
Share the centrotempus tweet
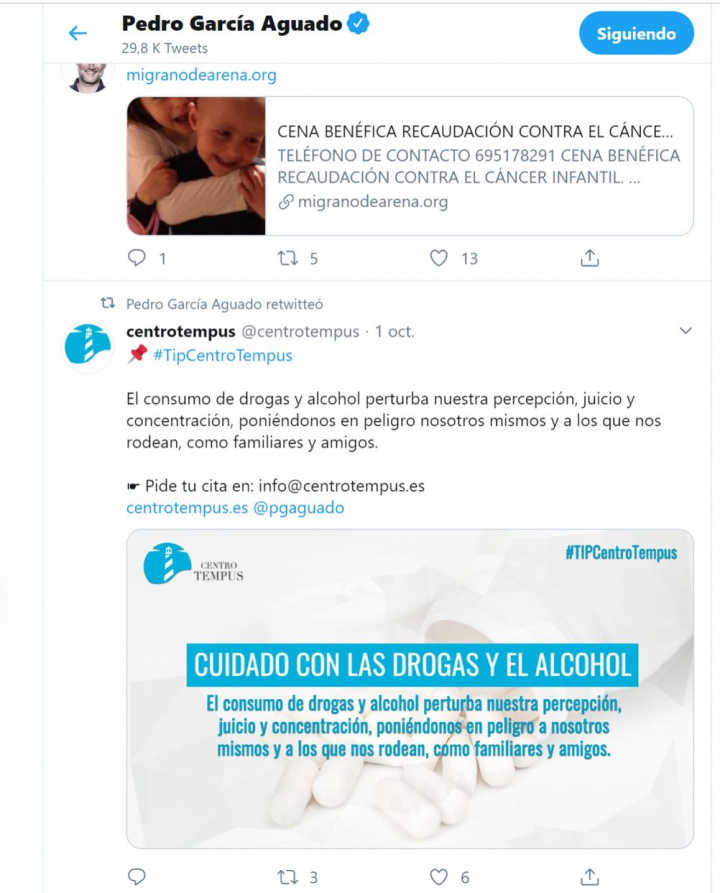(590, 877)
